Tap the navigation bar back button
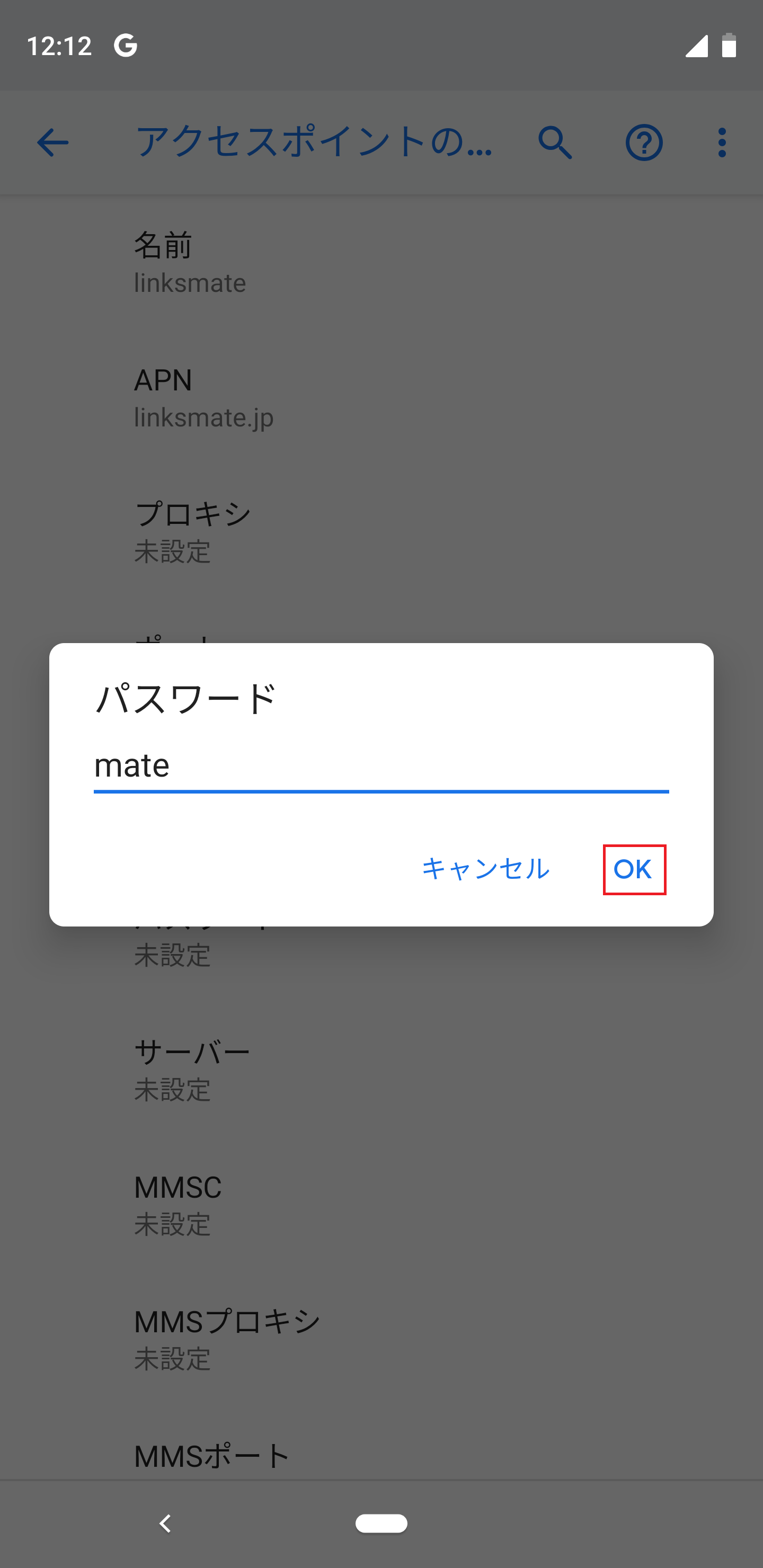This screenshot has width=763, height=1568. tap(163, 1522)
